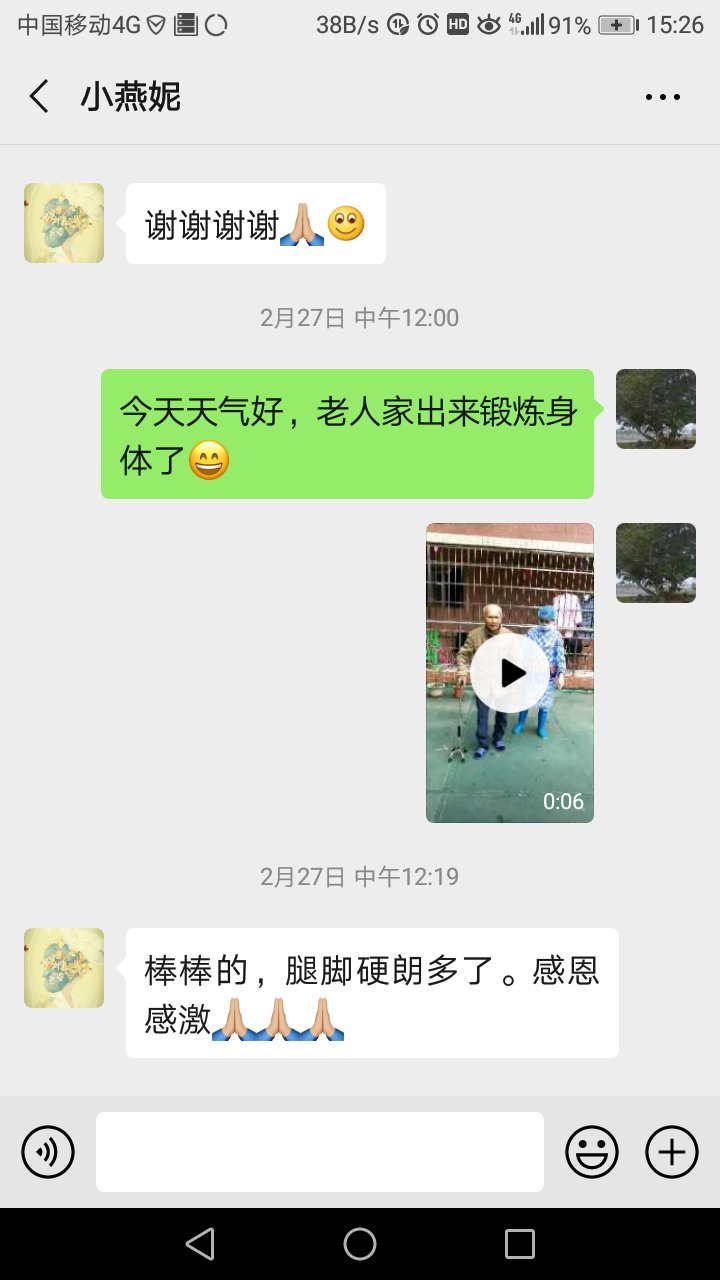Tap the 棒棒的 message from 小燕妮

371,992
